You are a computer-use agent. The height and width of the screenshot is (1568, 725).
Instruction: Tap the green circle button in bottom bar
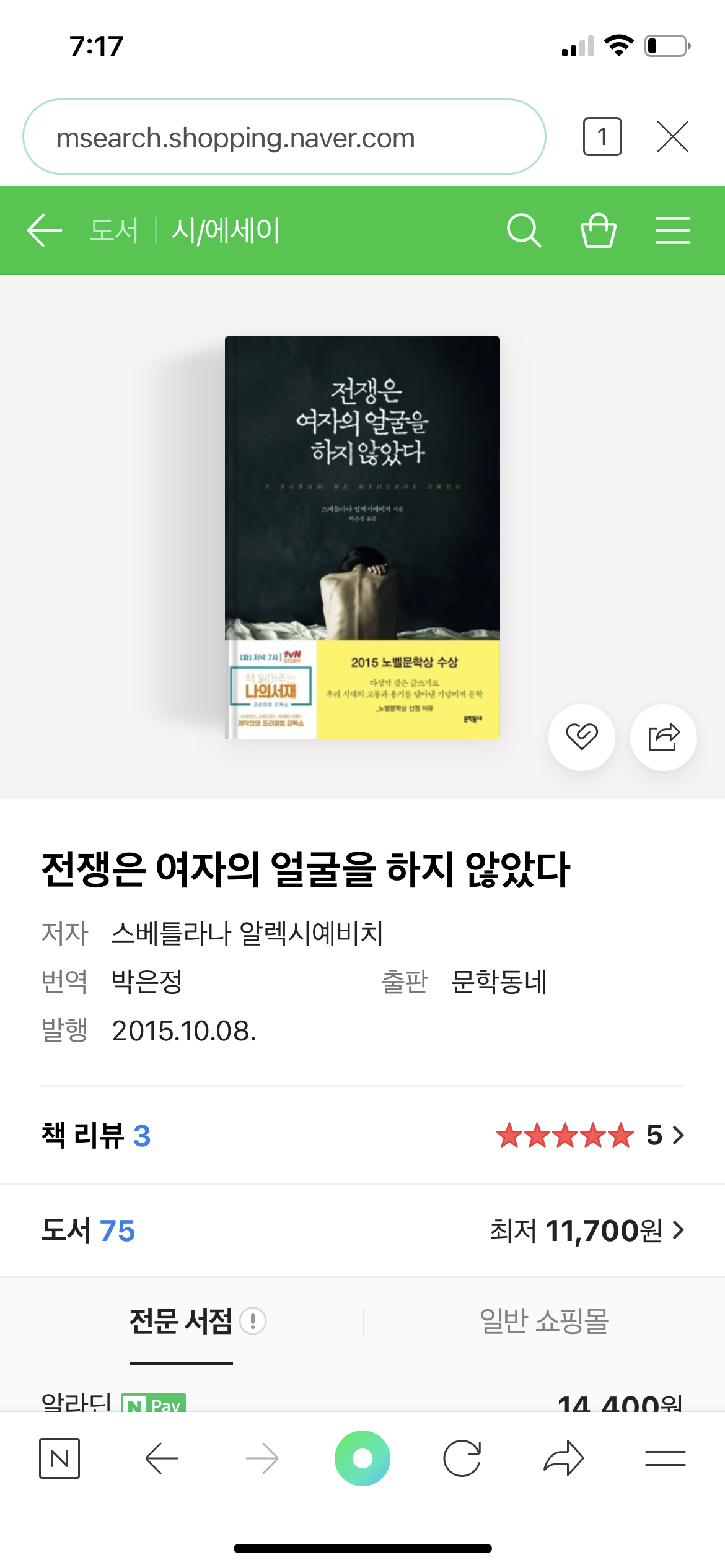pos(362,1458)
